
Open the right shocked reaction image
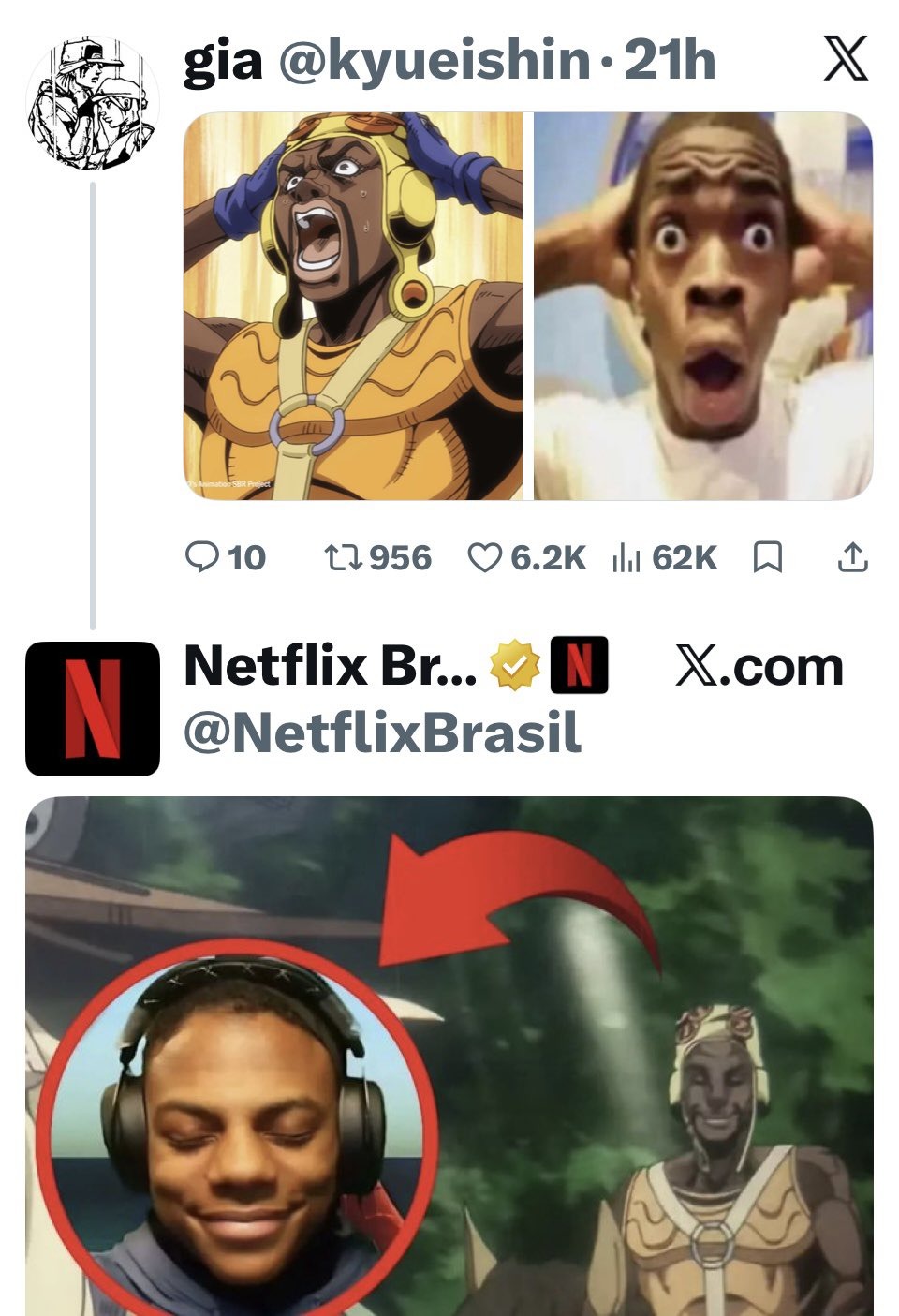698,304
